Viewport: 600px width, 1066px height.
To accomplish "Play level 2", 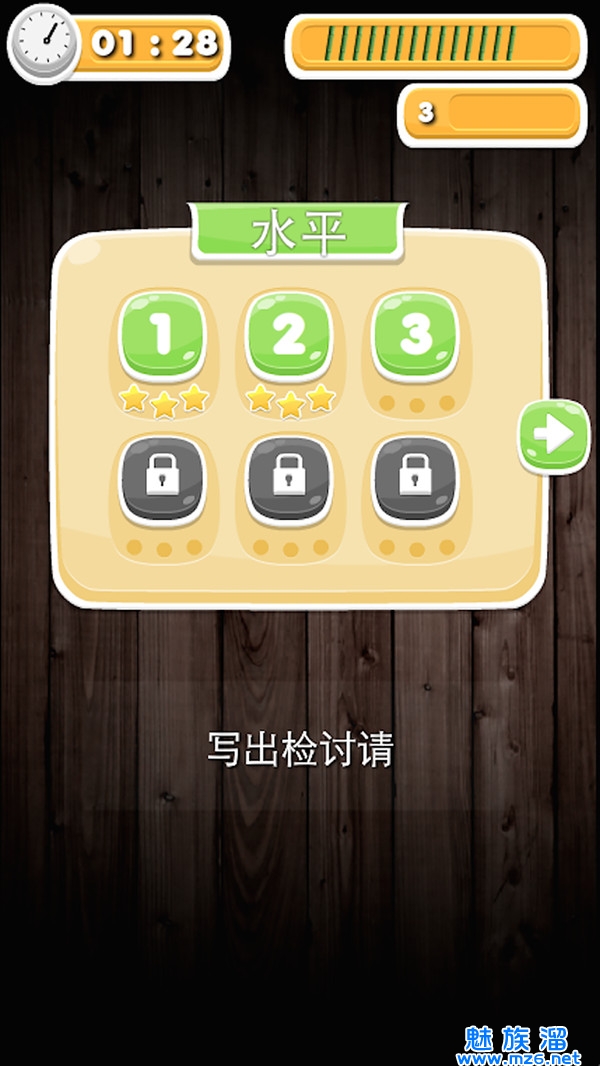I will tap(289, 335).
